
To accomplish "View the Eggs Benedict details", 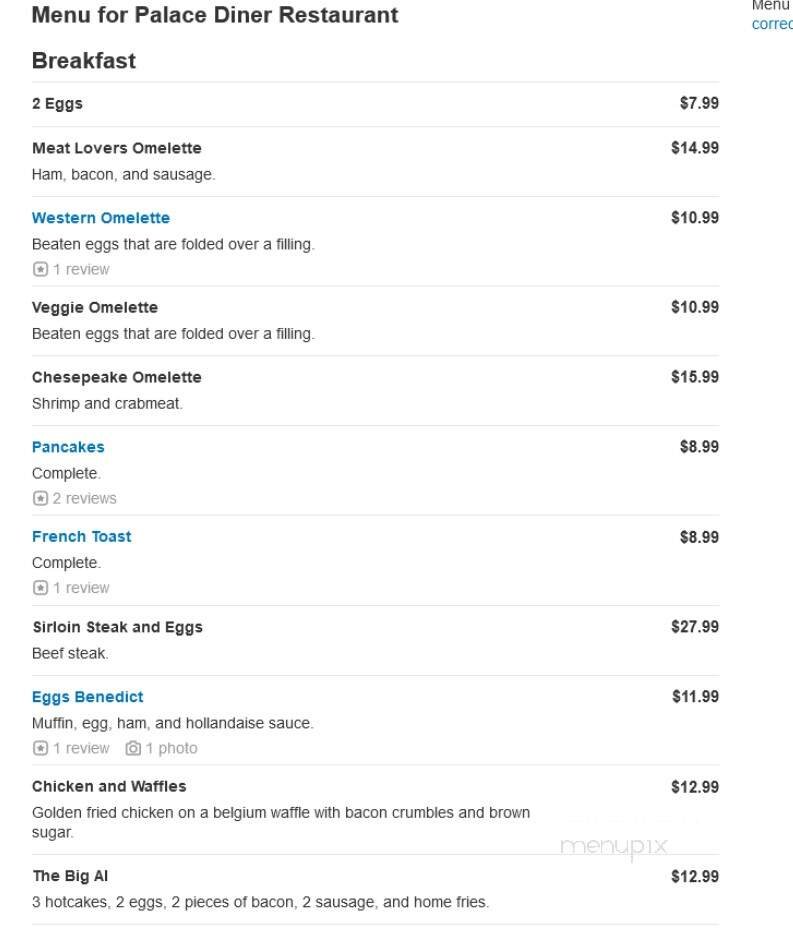I will pos(87,697).
